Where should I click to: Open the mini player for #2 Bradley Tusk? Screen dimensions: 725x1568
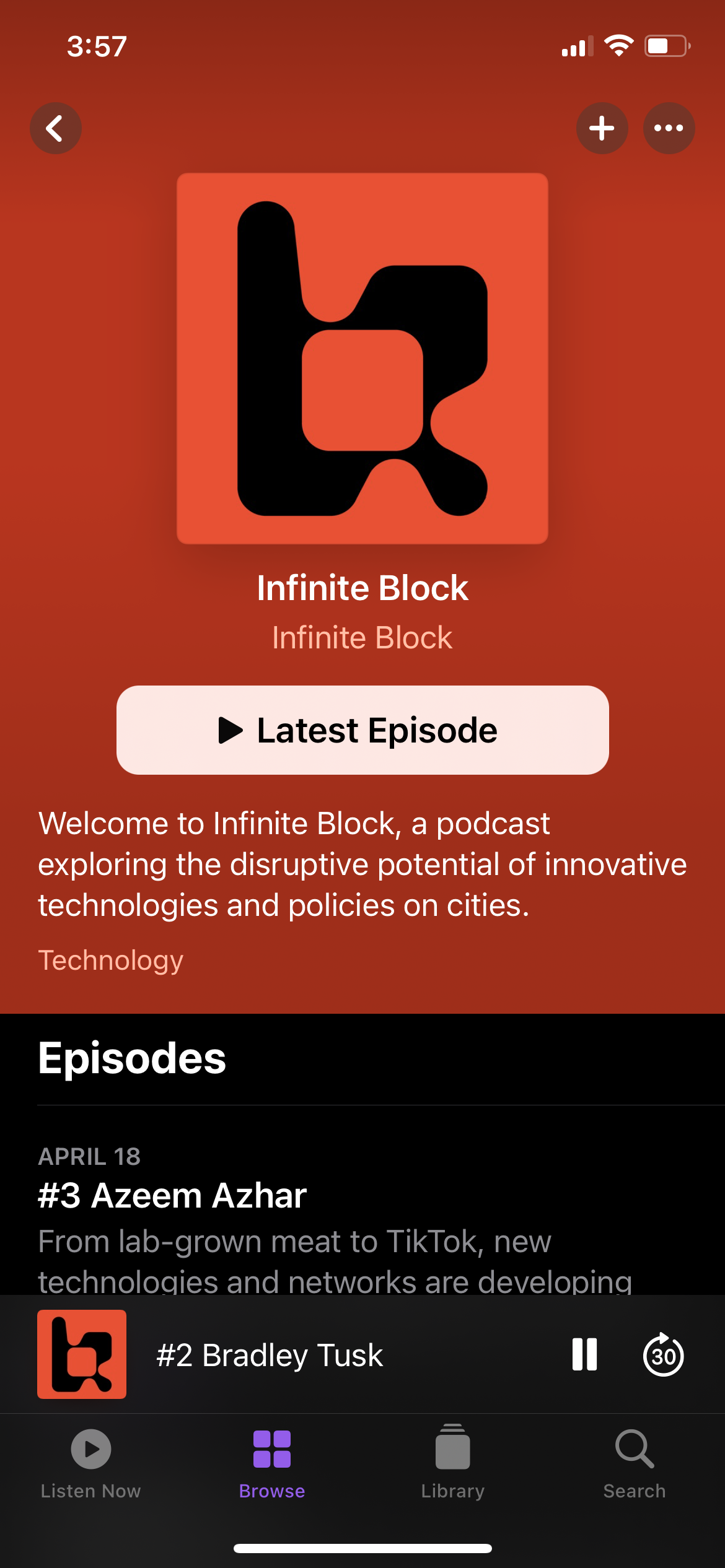(x=270, y=1354)
